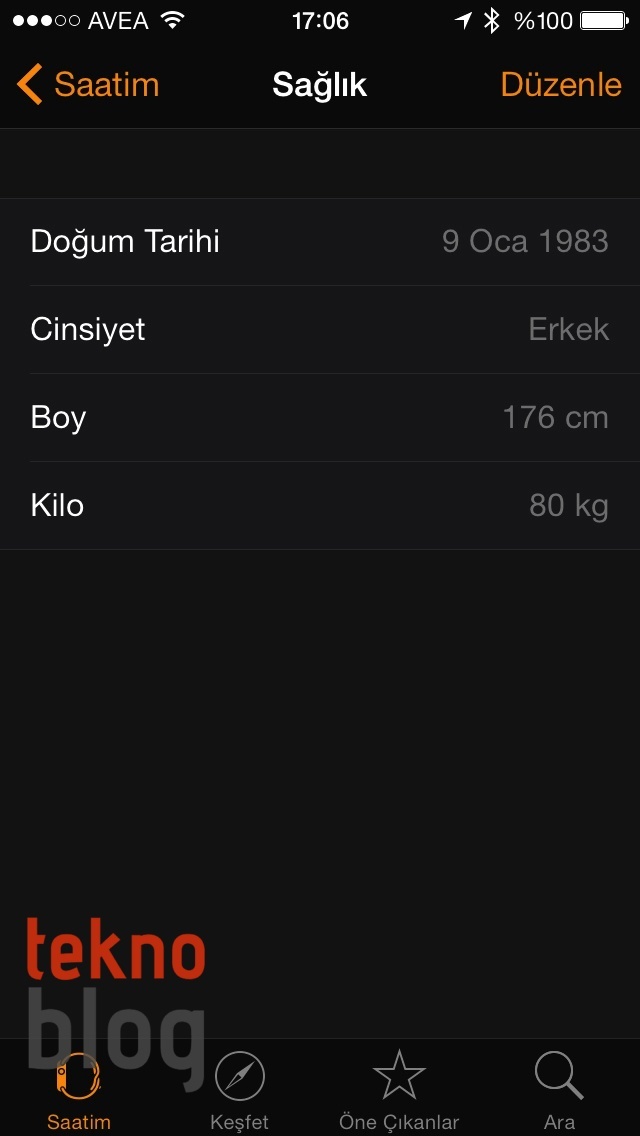Switch to the Saatim tab
The height and width of the screenshot is (1136, 640).
pyautogui.click(x=79, y=1090)
